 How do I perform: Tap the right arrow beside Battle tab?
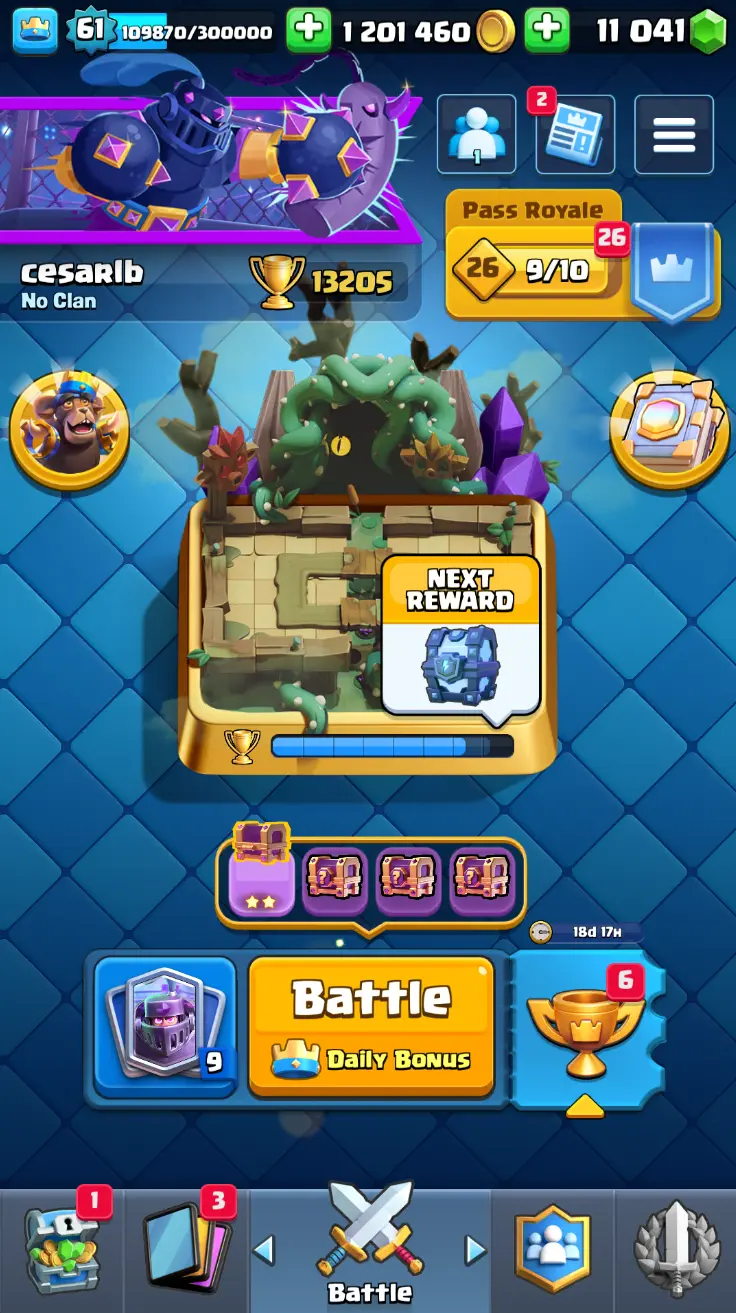[475, 1250]
